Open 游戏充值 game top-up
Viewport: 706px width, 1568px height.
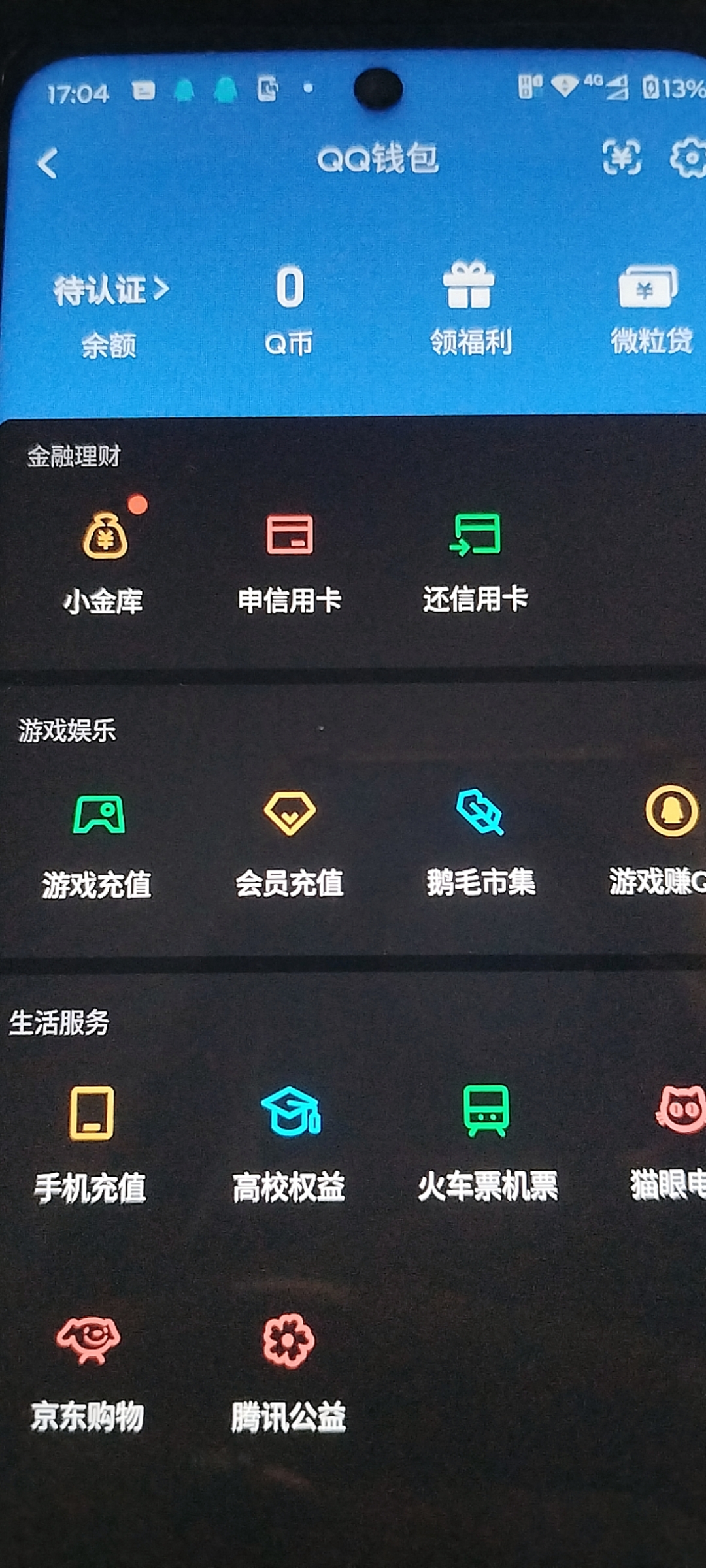[98, 843]
